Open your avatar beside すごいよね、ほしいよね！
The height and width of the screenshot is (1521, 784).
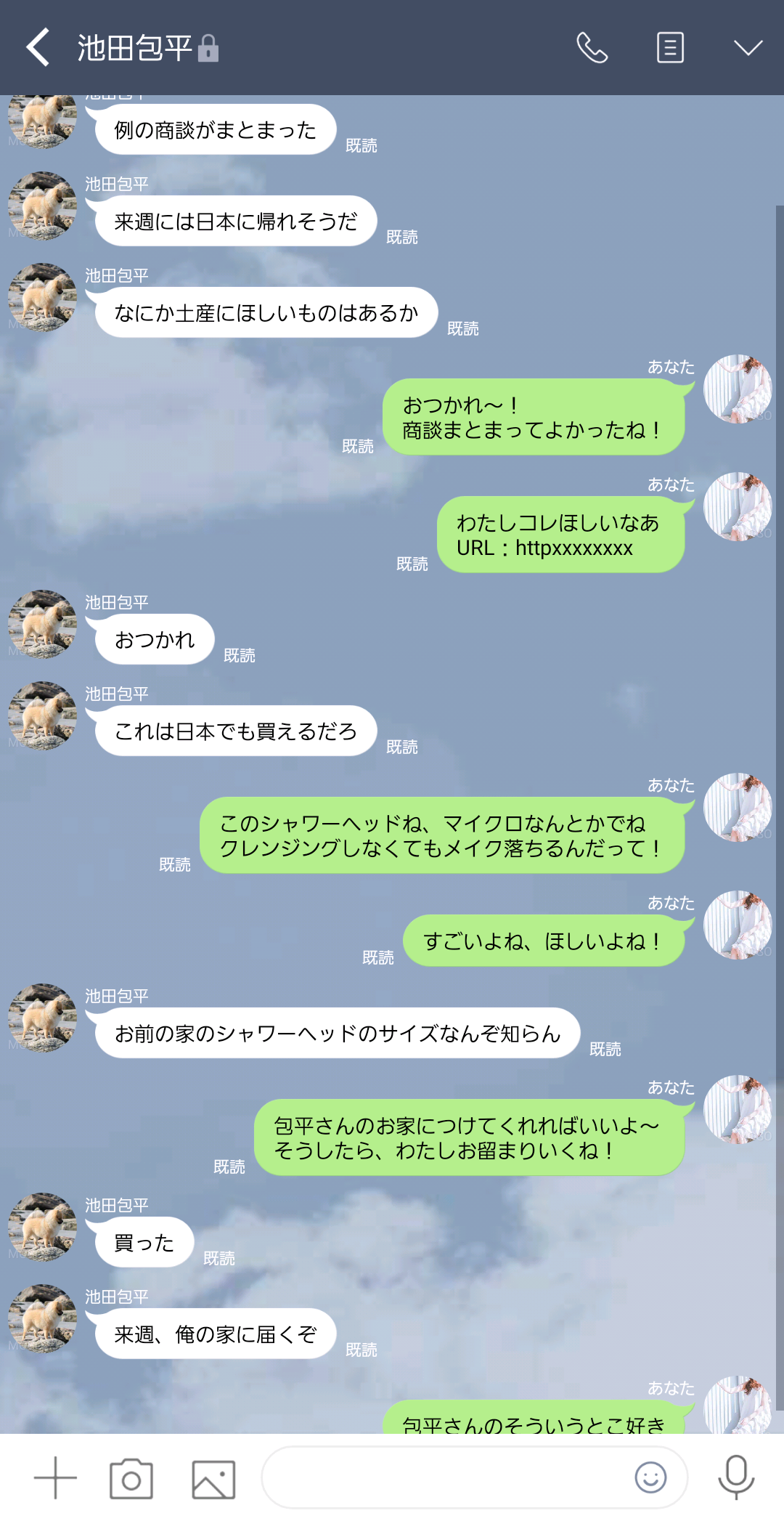click(x=738, y=925)
